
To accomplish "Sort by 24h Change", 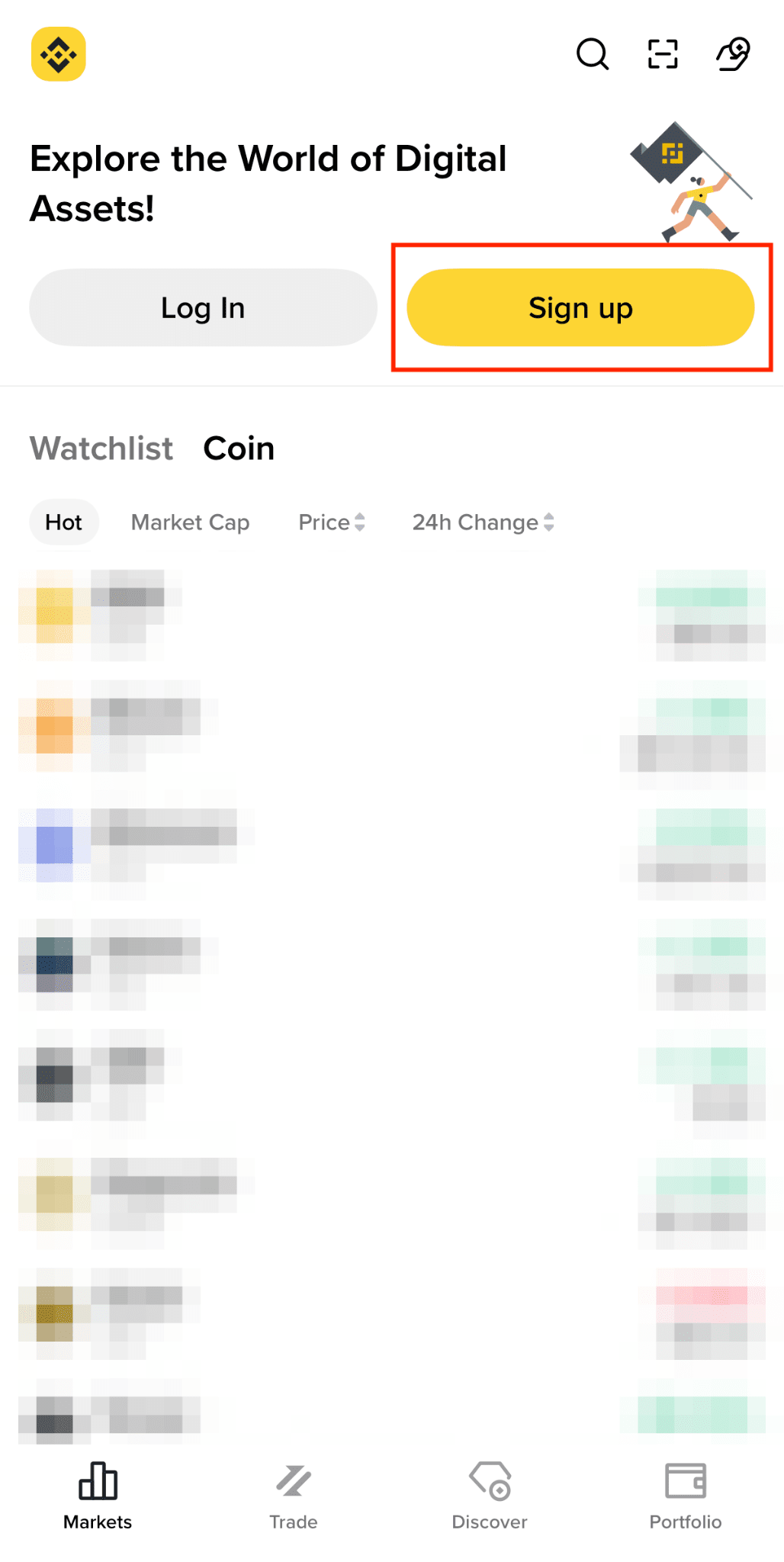I will pos(483,522).
